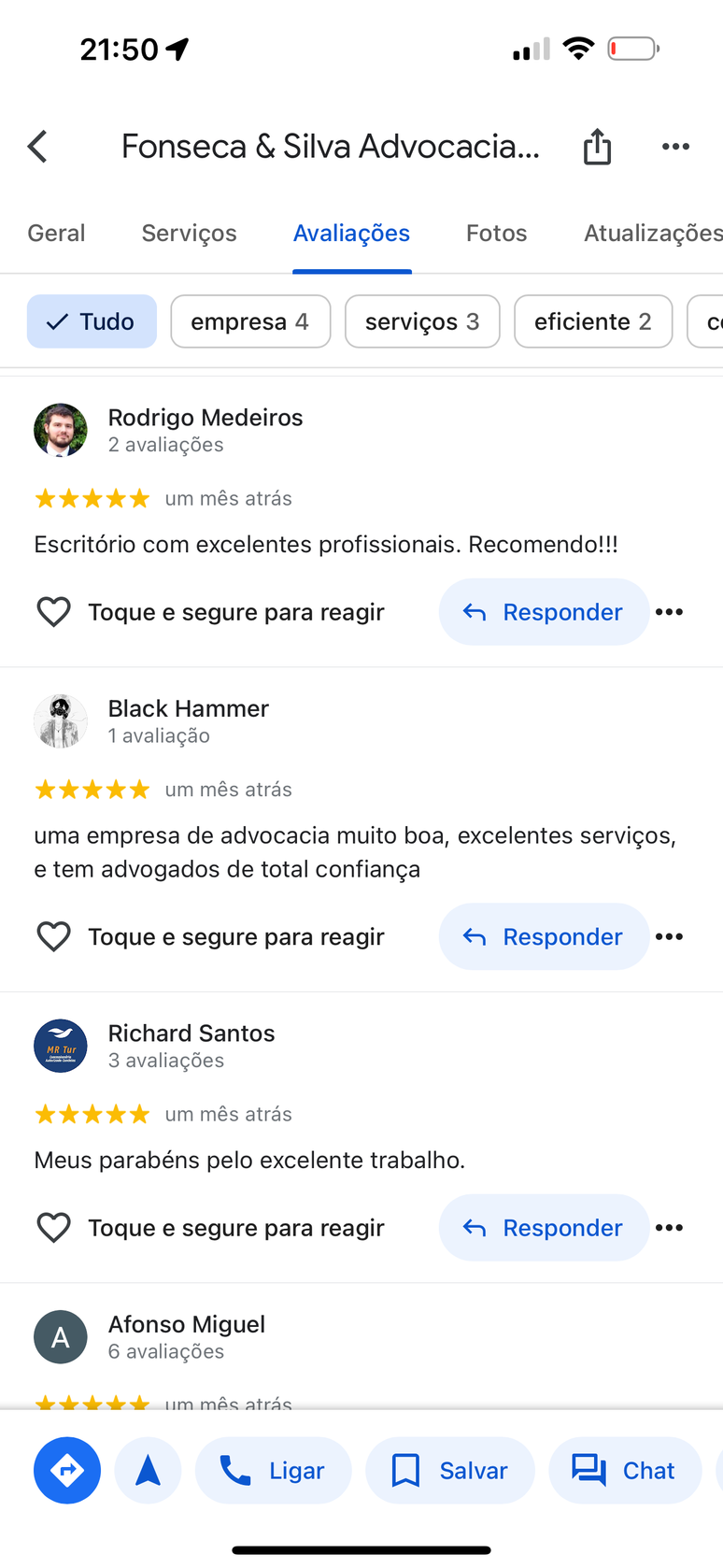Switch to the Geral tab
723x1568 pixels.
[56, 233]
